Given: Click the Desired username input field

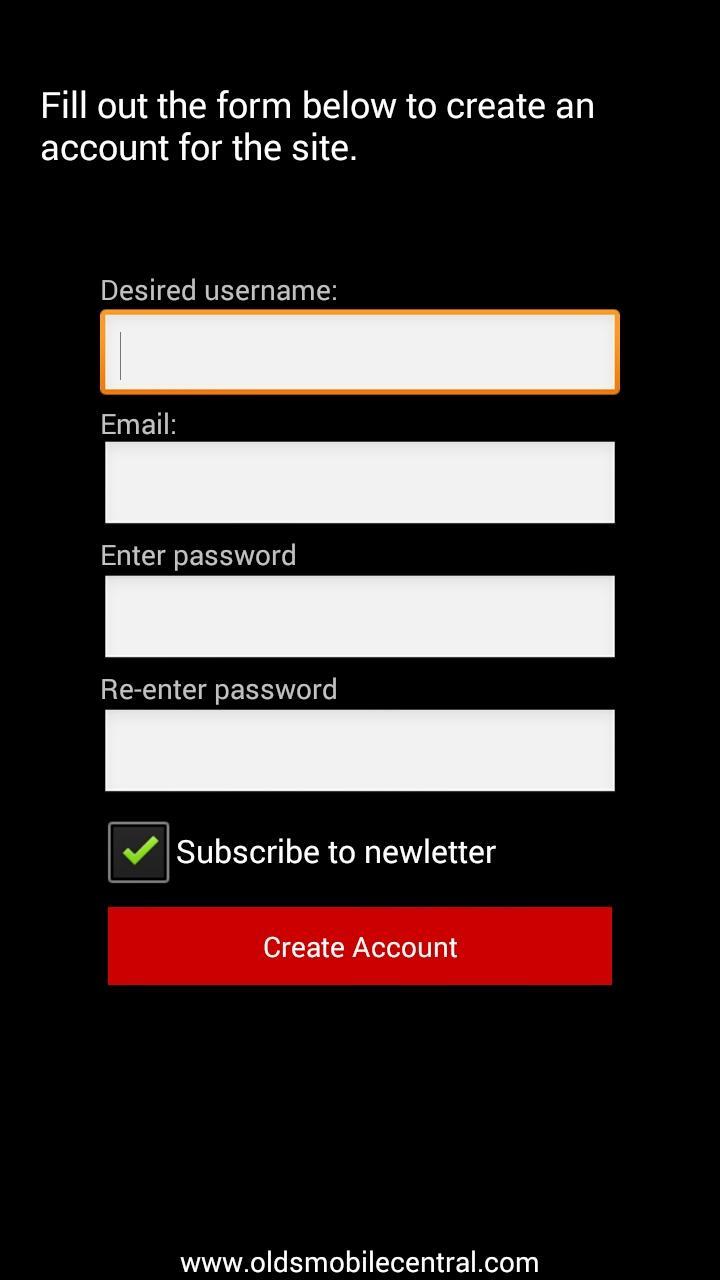Looking at the screenshot, I should [x=359, y=351].
